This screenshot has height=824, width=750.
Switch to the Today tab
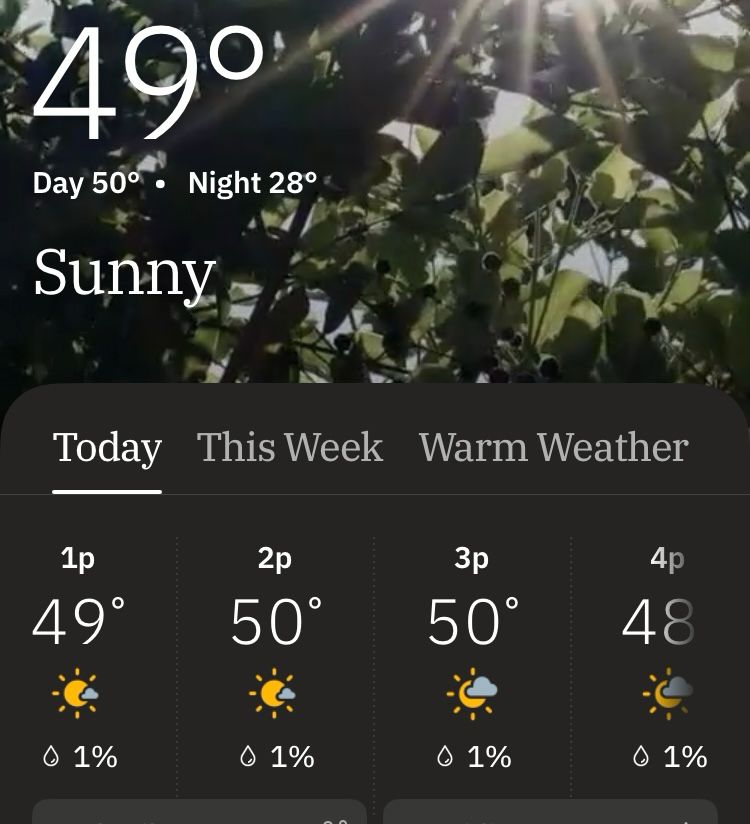pos(107,447)
